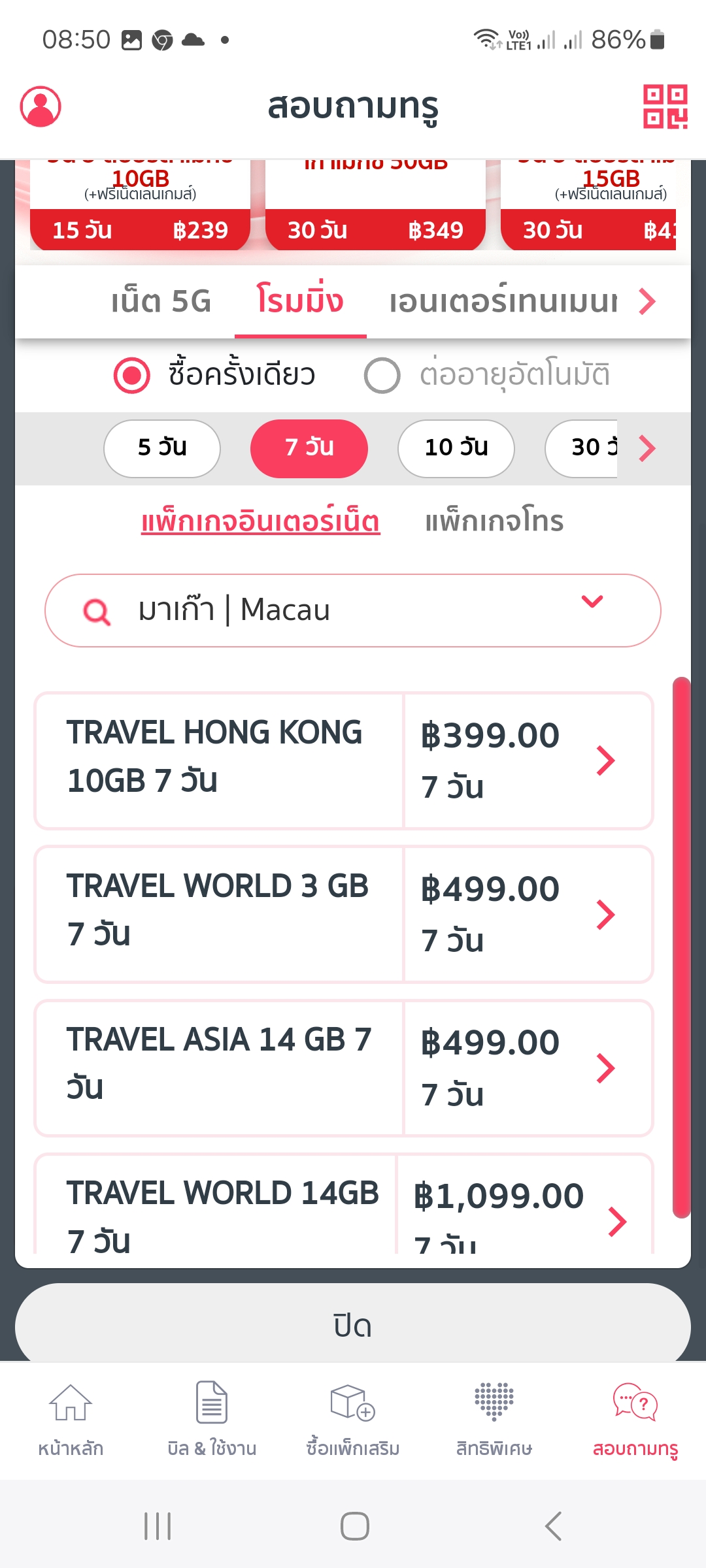Viewport: 706px width, 1568px height.
Task: Open TRAVEL ASIA 14 GB package
Action: pyautogui.click(x=344, y=1068)
